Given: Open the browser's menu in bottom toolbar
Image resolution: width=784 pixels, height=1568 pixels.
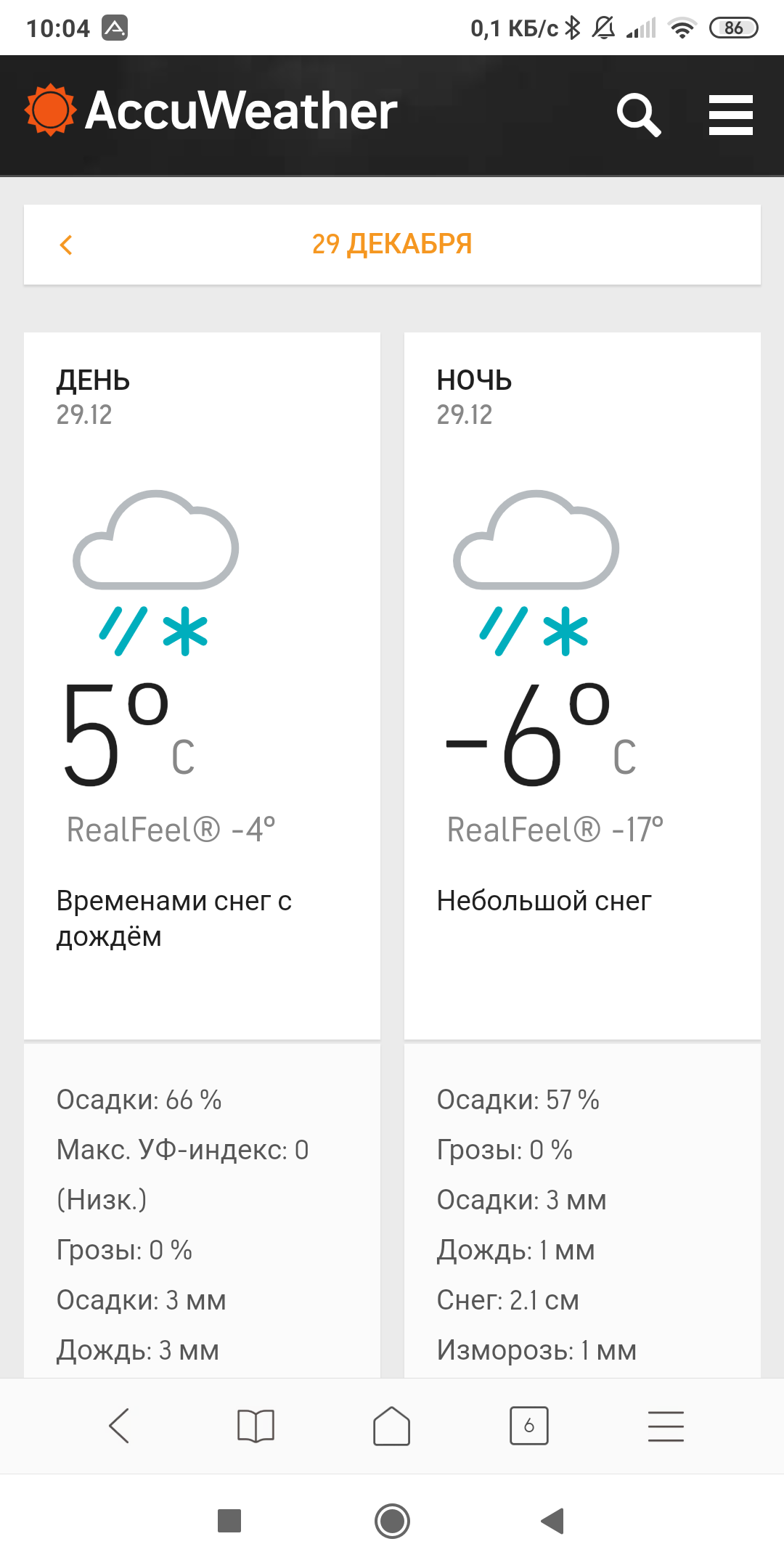Looking at the screenshot, I should tap(665, 1426).
